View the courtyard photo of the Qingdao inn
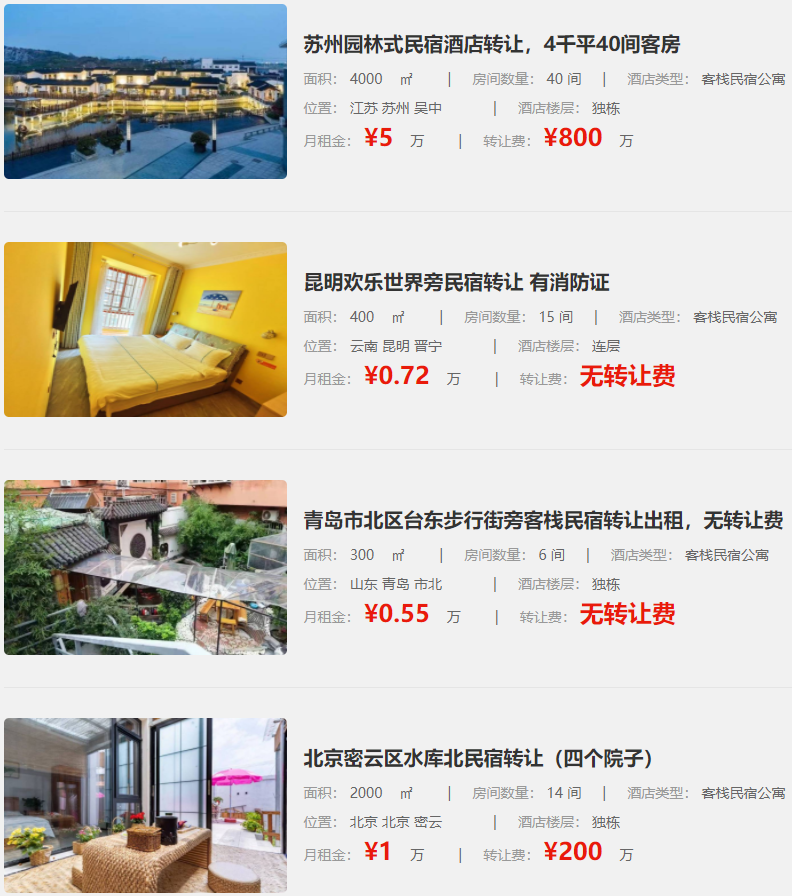792x896 pixels. (x=145, y=568)
